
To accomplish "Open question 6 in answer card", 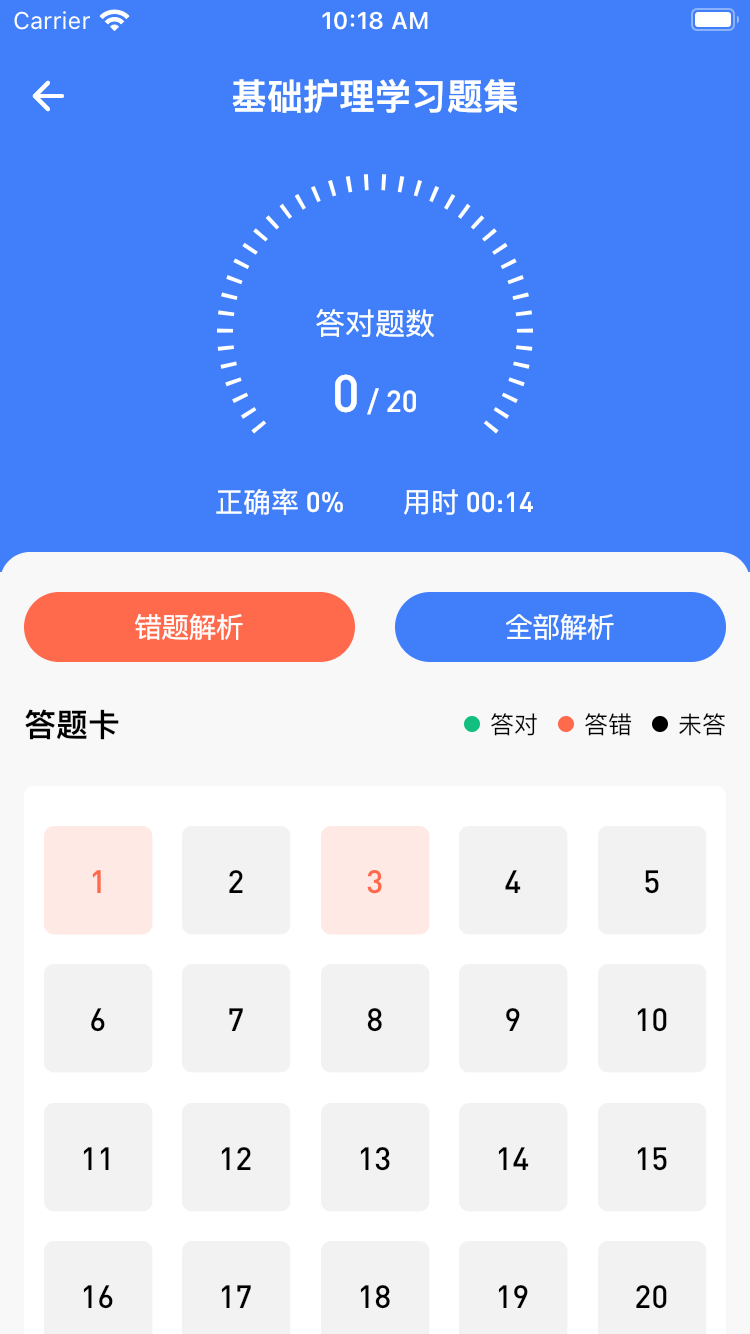I will (x=97, y=1018).
